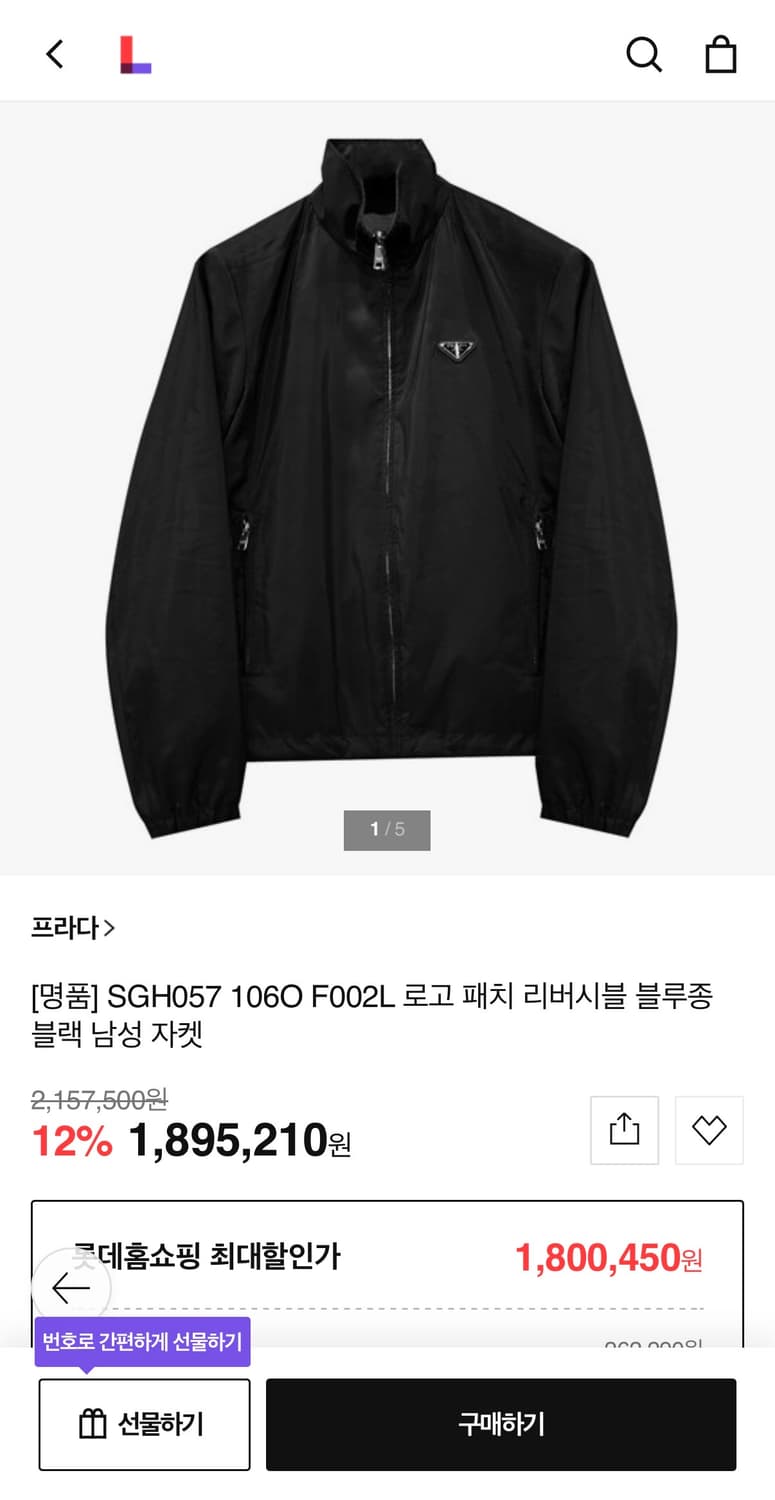Tap the search magnifier icon
Viewport: 775px width, 1500px height.
coord(644,55)
